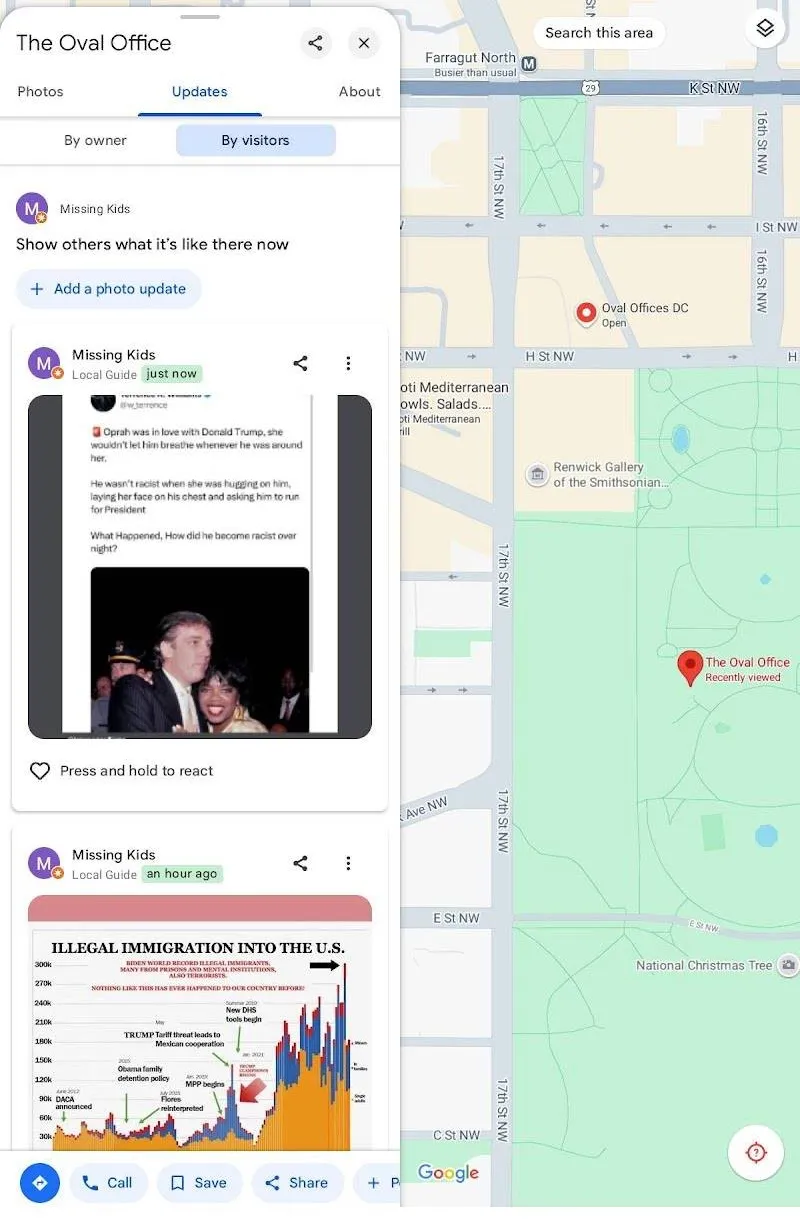The image size is (800, 1219).
Task: Select the By visitors filter
Action: (x=256, y=140)
